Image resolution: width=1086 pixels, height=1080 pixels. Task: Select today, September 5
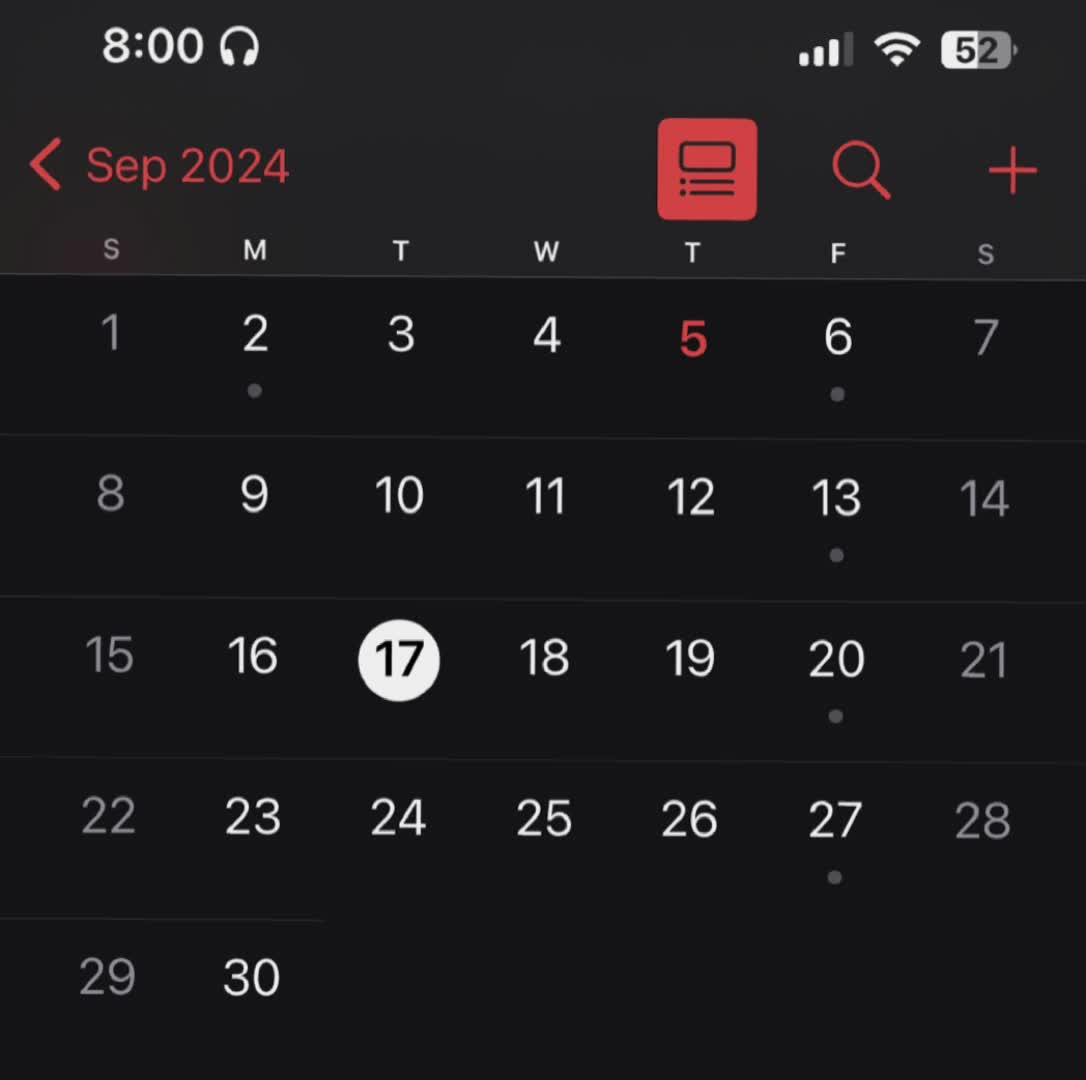tap(692, 339)
